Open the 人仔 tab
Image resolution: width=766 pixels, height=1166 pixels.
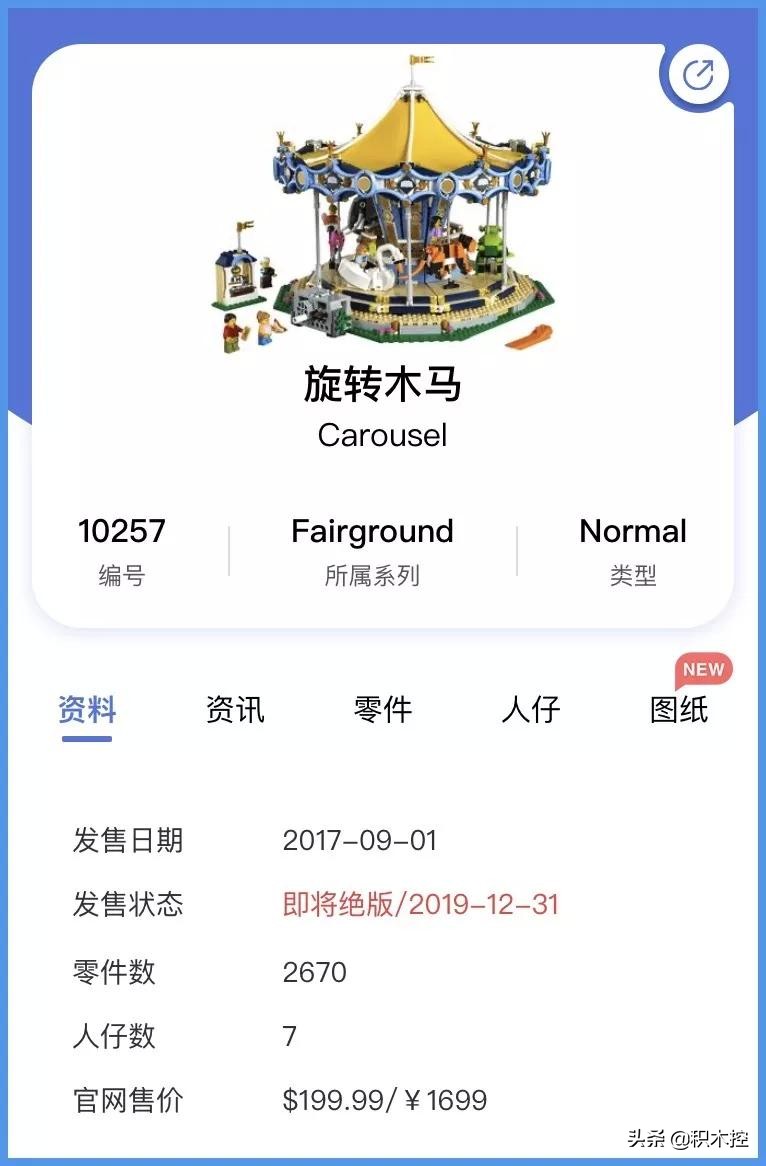(x=530, y=710)
